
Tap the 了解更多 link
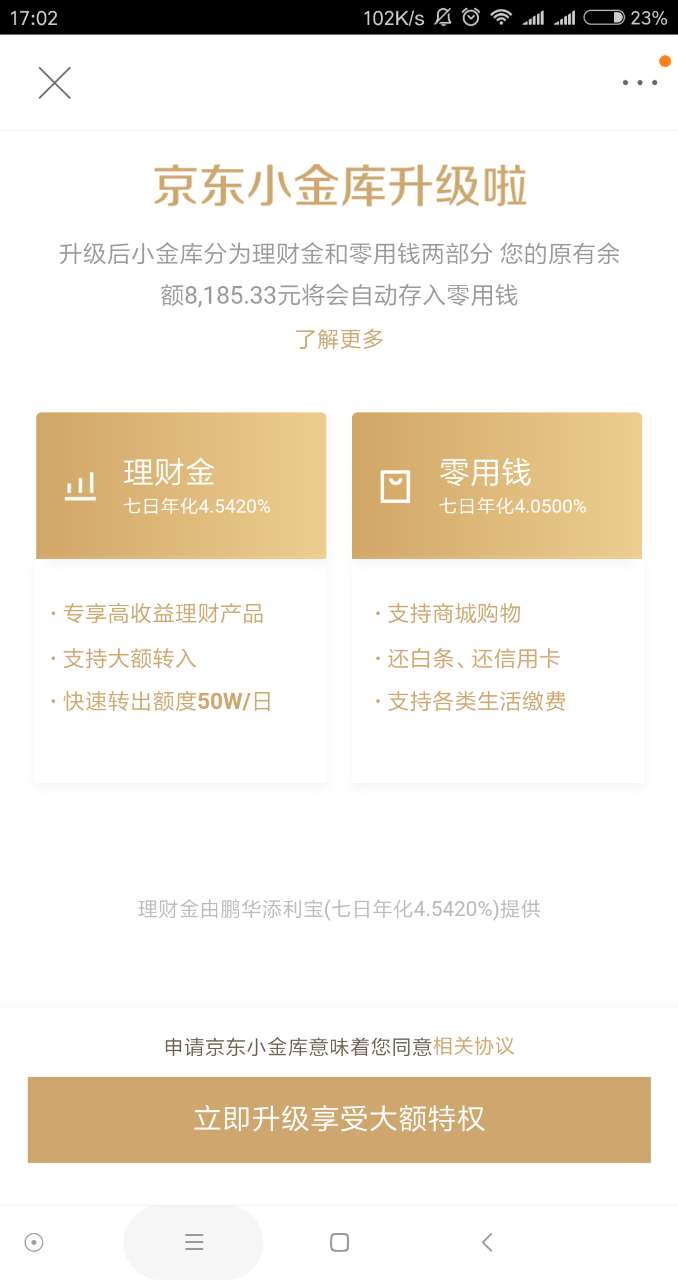tap(339, 339)
